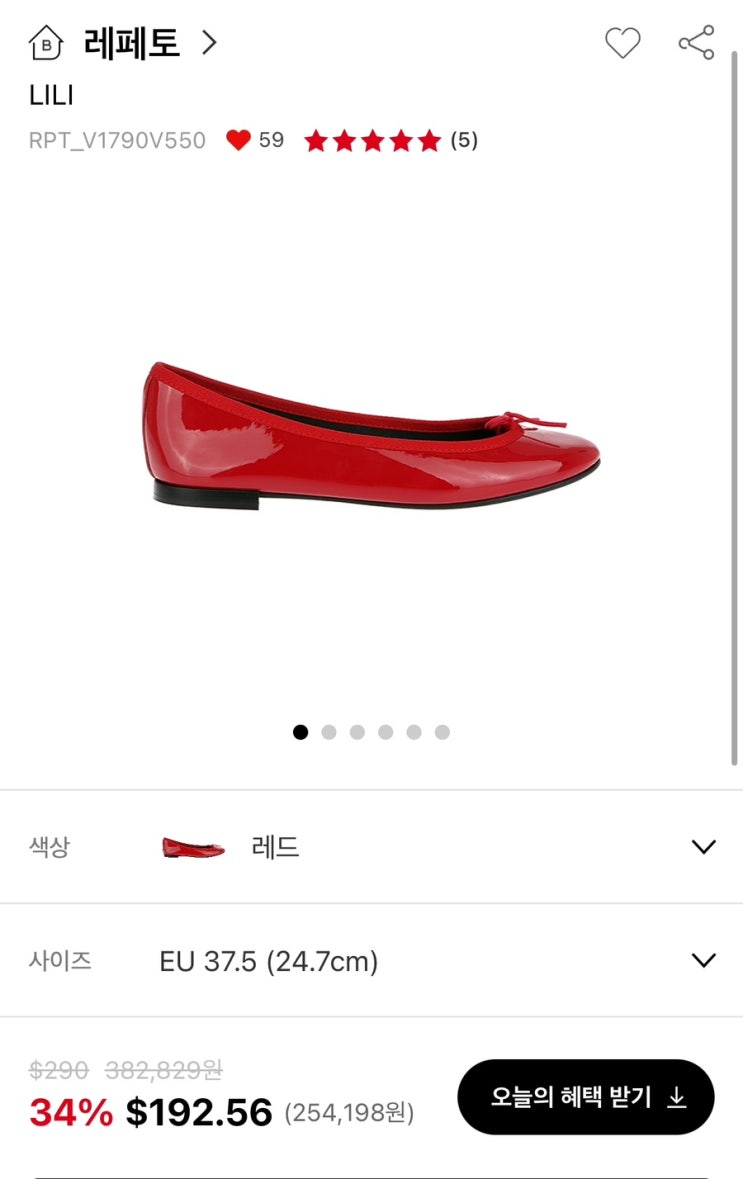Open the five-star reviews (5)

tap(390, 141)
